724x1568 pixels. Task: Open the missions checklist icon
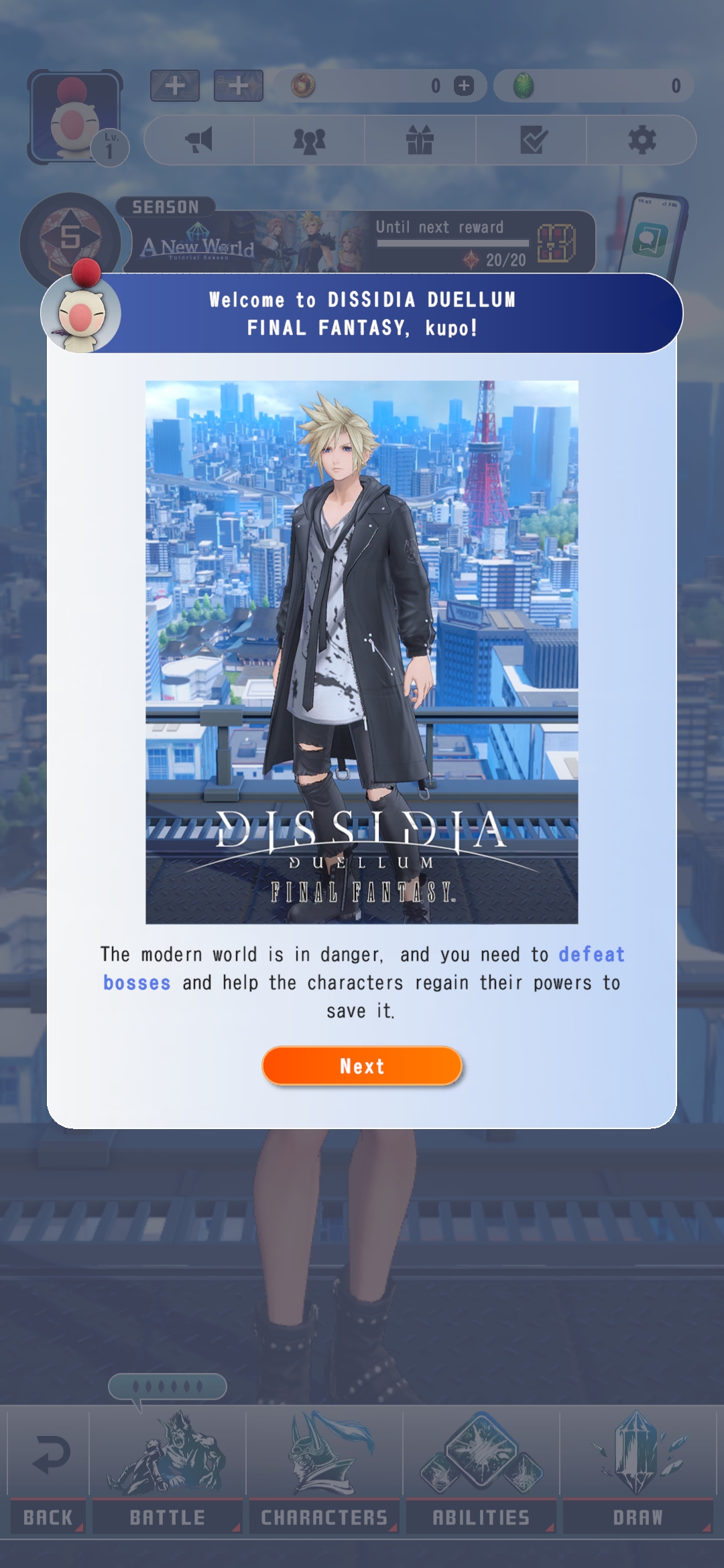(533, 140)
